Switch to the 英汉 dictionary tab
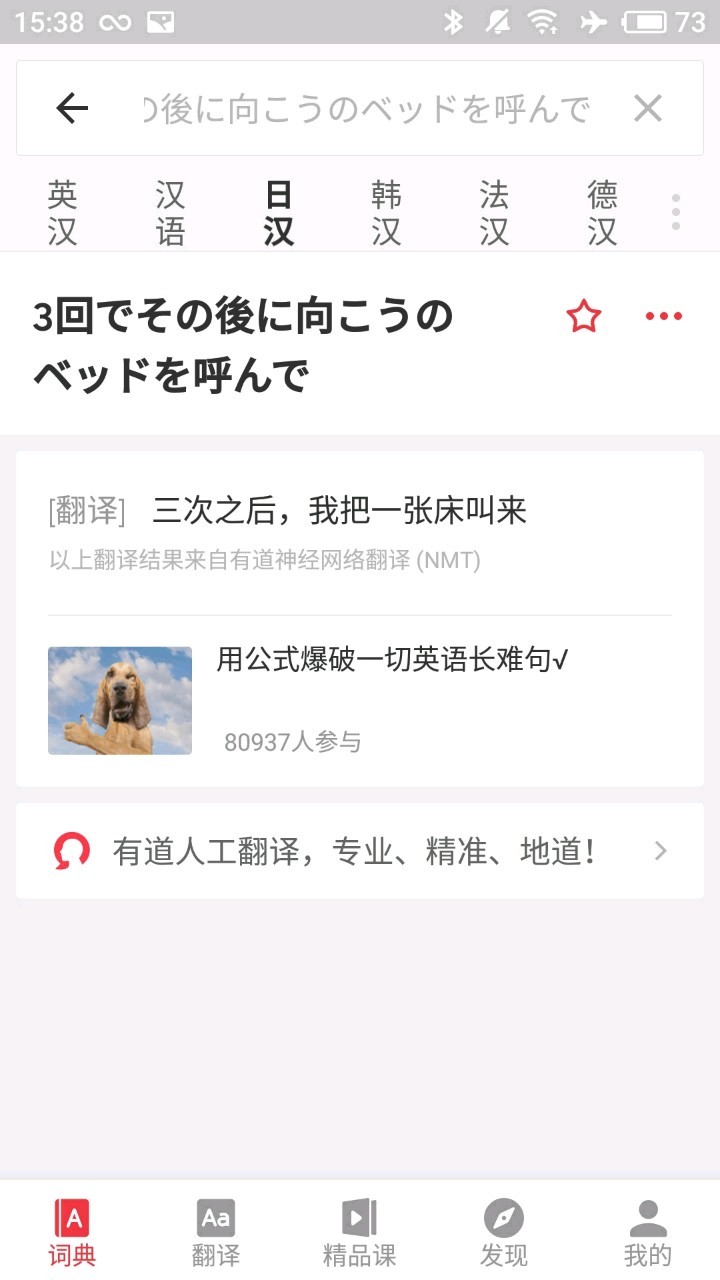The width and height of the screenshot is (720, 1280). pyautogui.click(x=62, y=212)
